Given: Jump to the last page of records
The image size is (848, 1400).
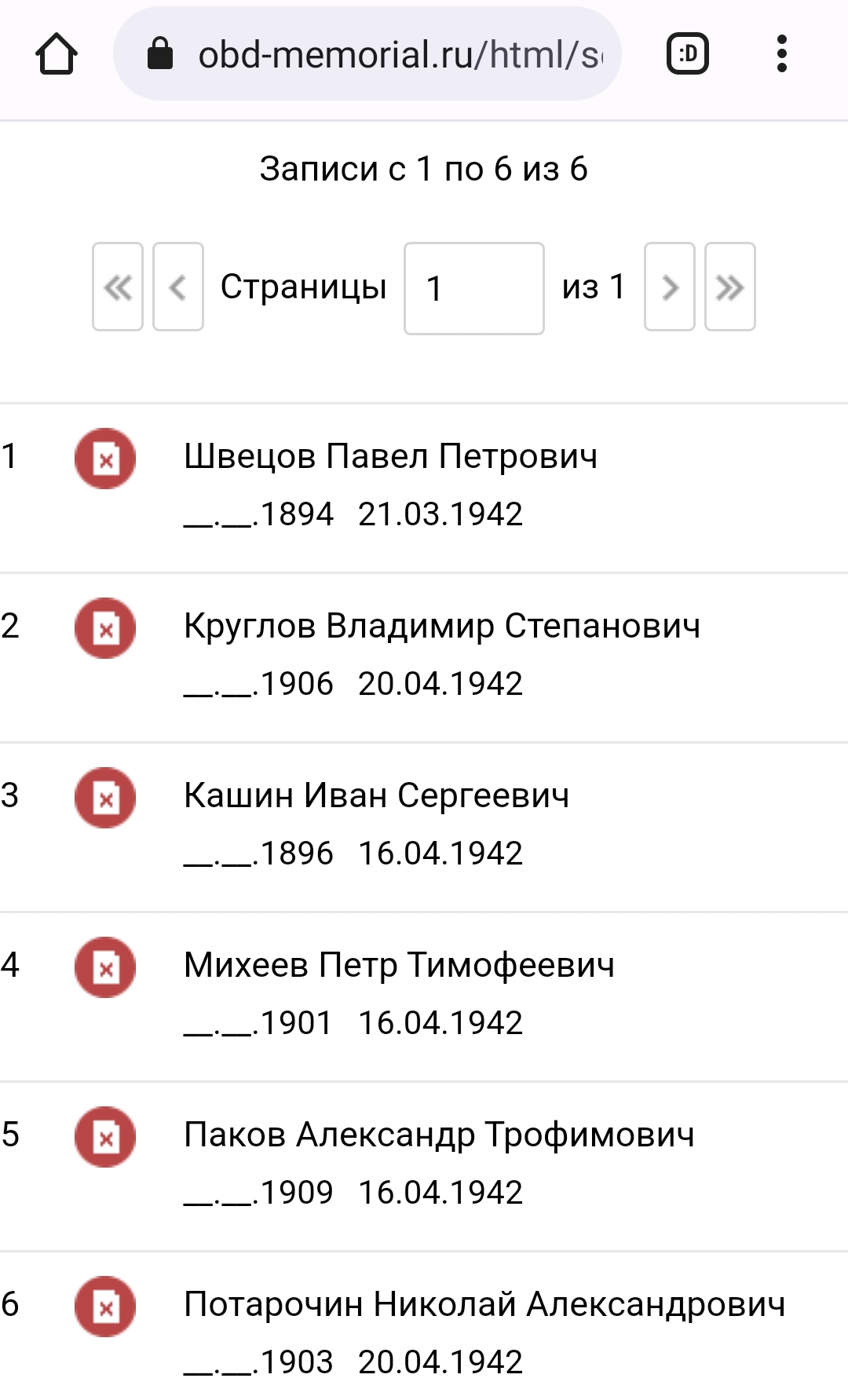Looking at the screenshot, I should pyautogui.click(x=730, y=287).
